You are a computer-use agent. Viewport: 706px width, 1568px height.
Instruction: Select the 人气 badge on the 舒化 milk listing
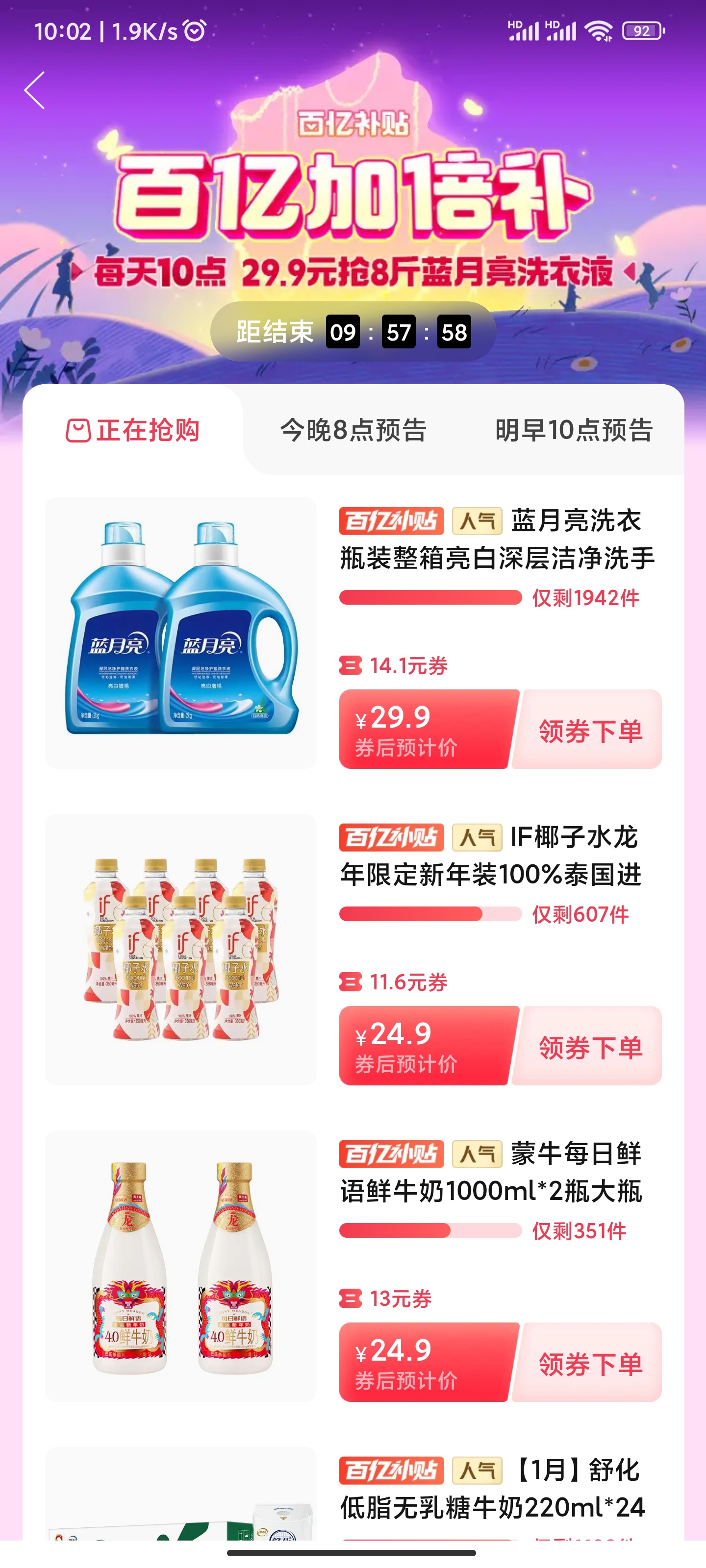pos(477,1470)
